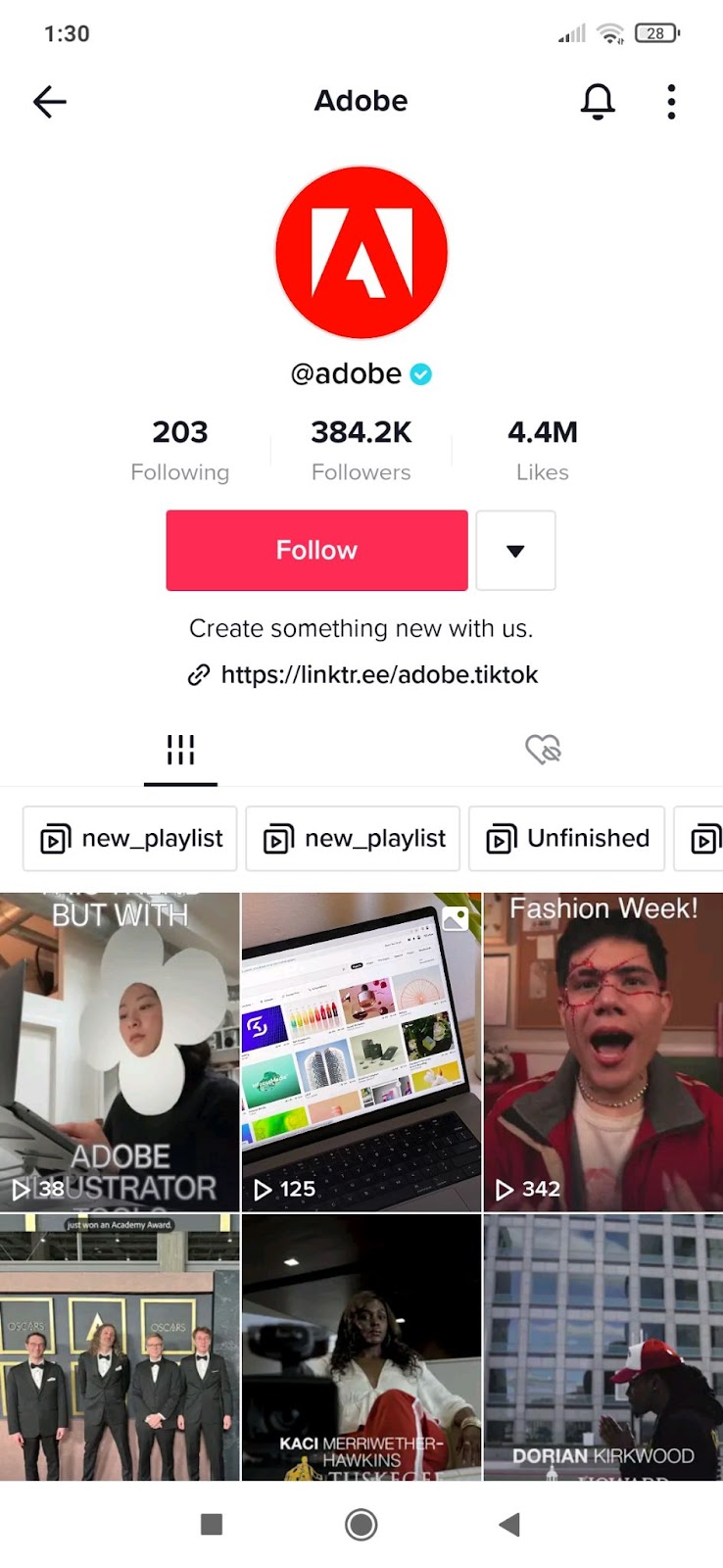Switch to the videos grid tab
Viewport: 723px width, 1568px height.
tap(180, 750)
